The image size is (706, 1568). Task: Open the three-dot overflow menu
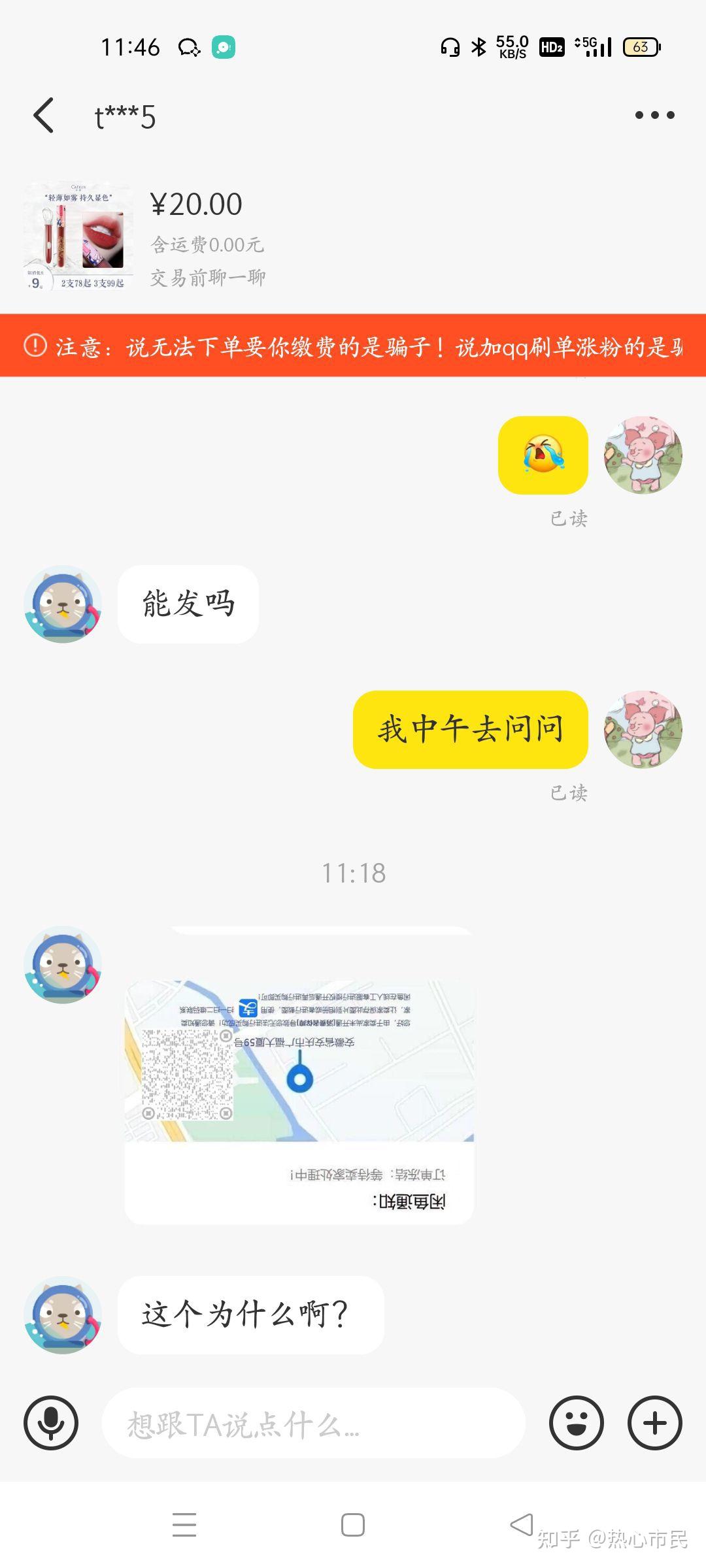tap(654, 115)
